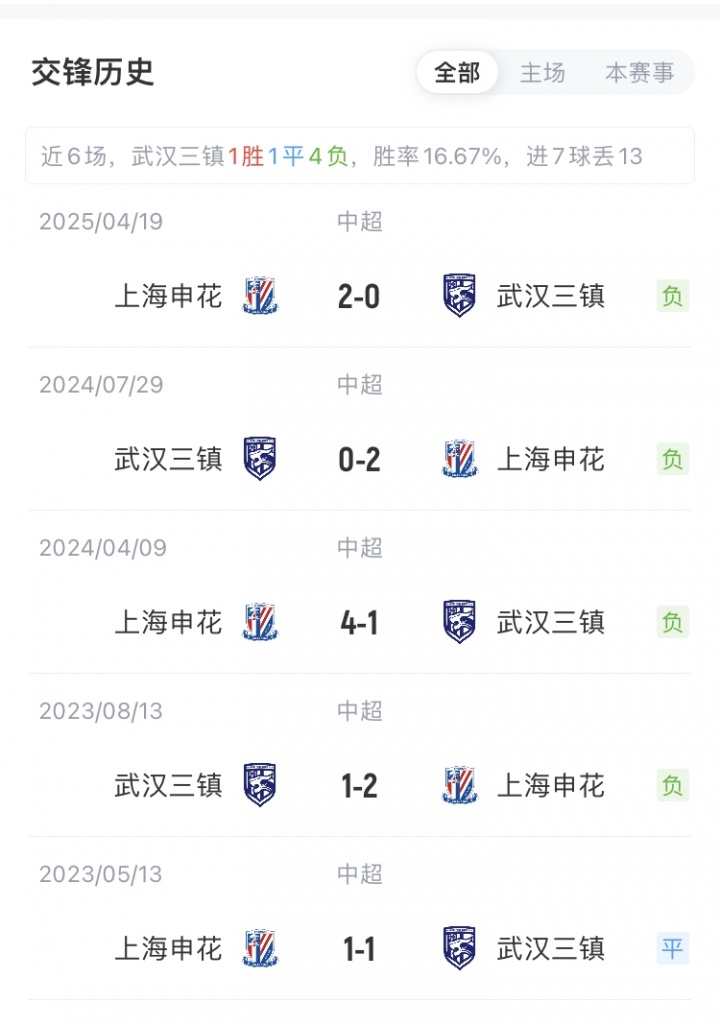Switch to the 本赛事 tab

(639, 73)
